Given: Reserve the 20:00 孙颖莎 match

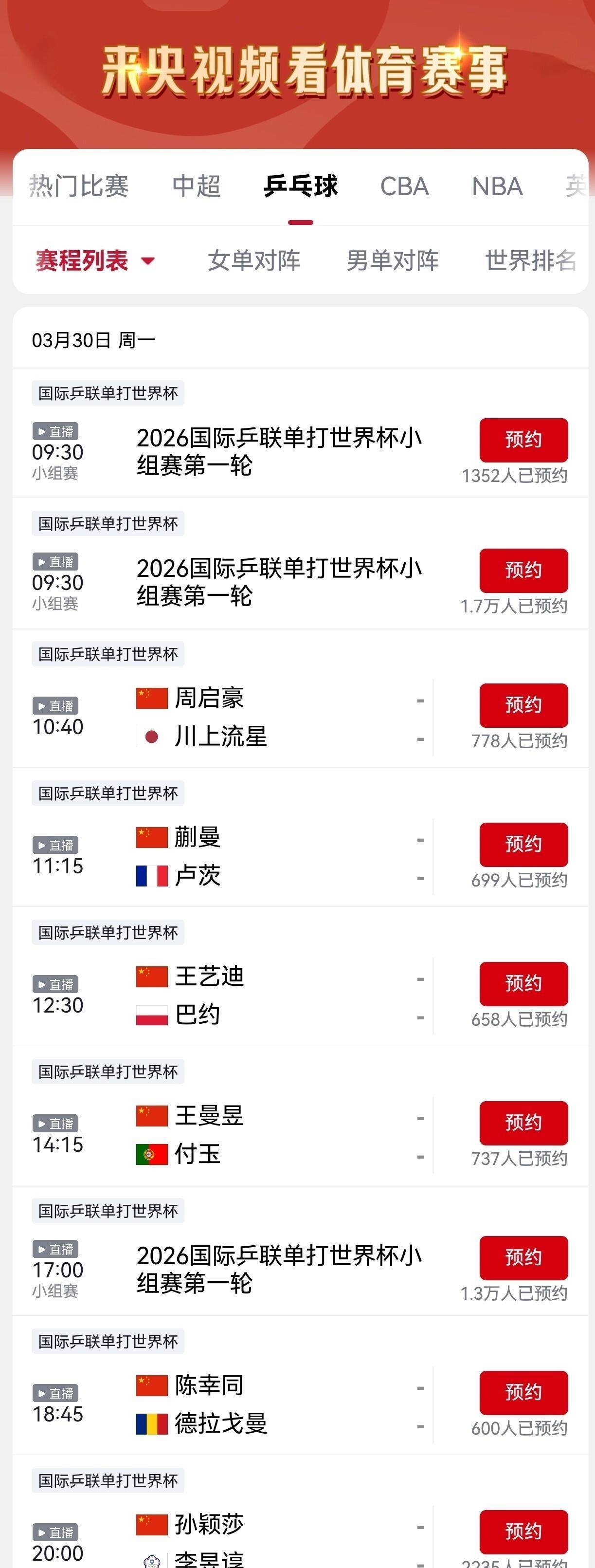Looking at the screenshot, I should click(x=523, y=1531).
